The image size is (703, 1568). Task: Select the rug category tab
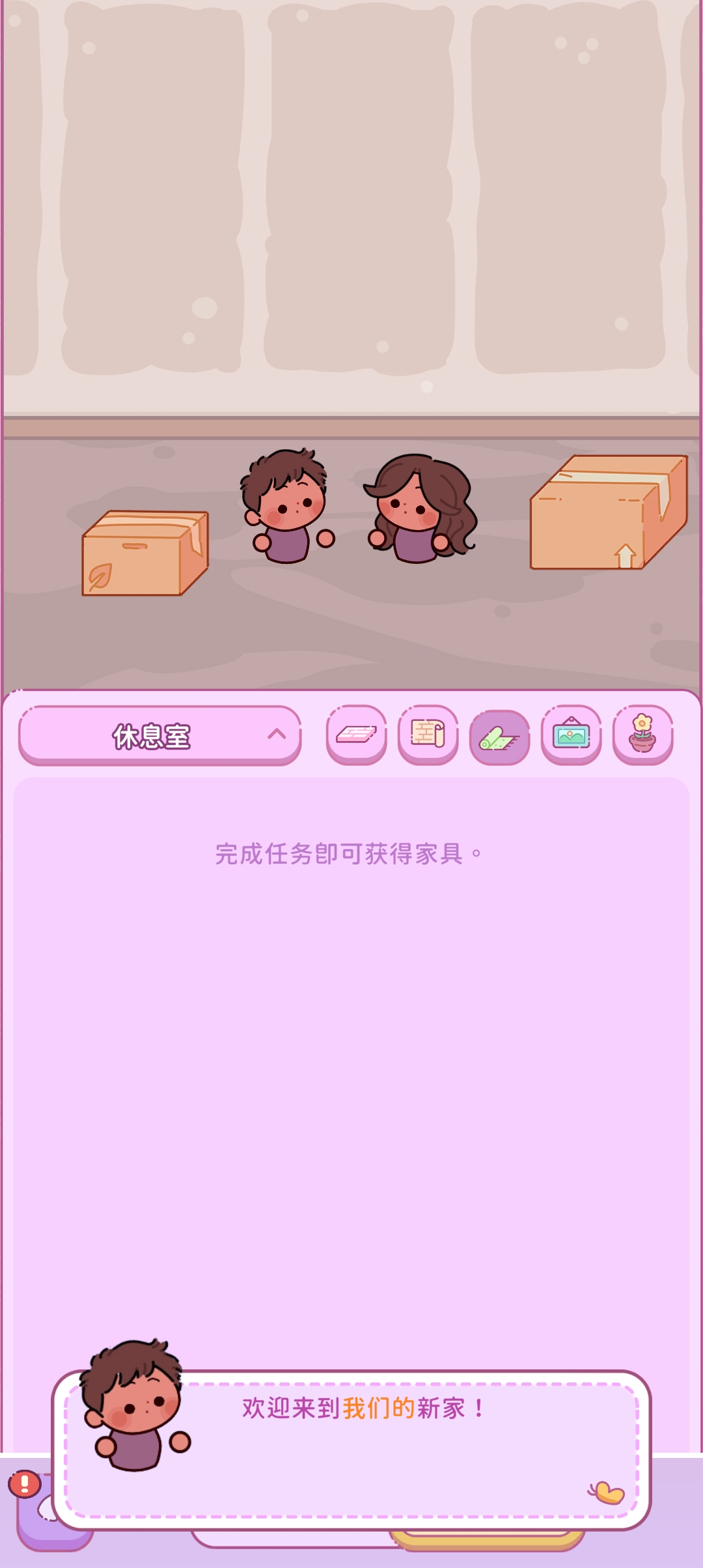tap(499, 737)
